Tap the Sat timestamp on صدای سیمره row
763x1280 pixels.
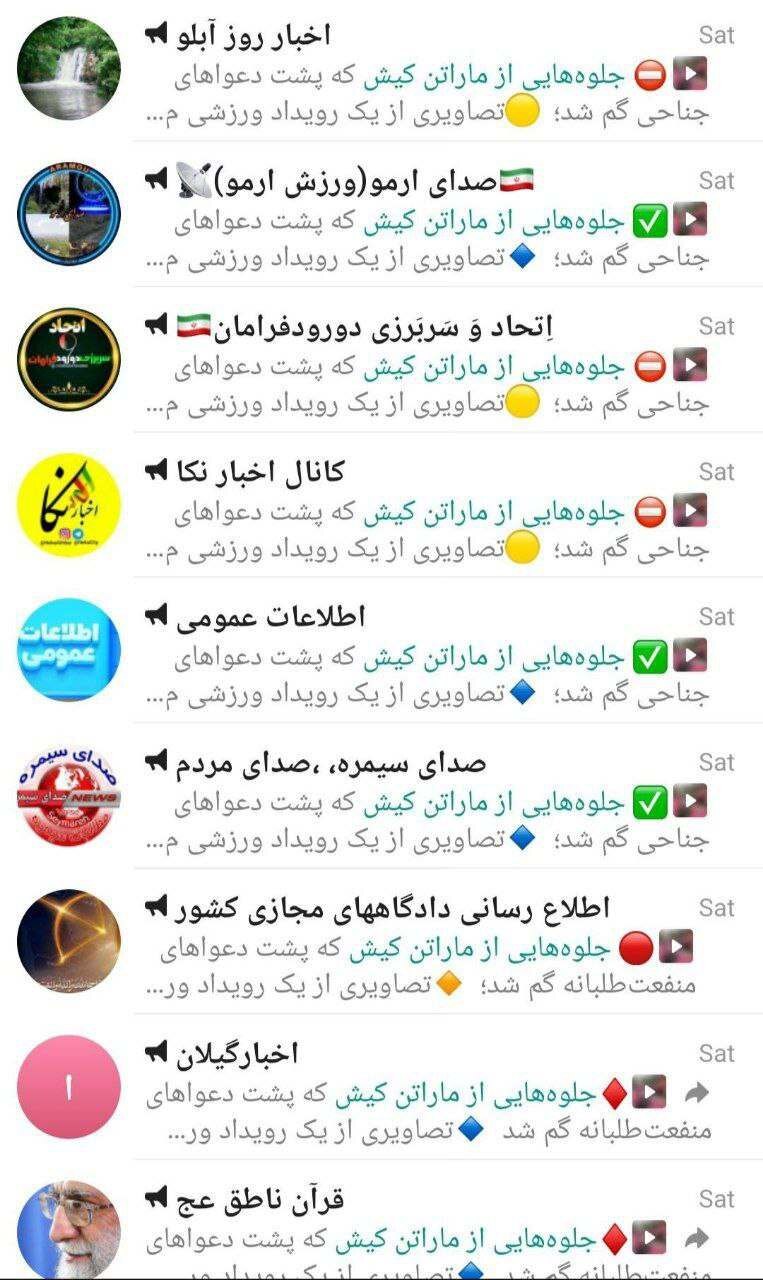(x=717, y=762)
